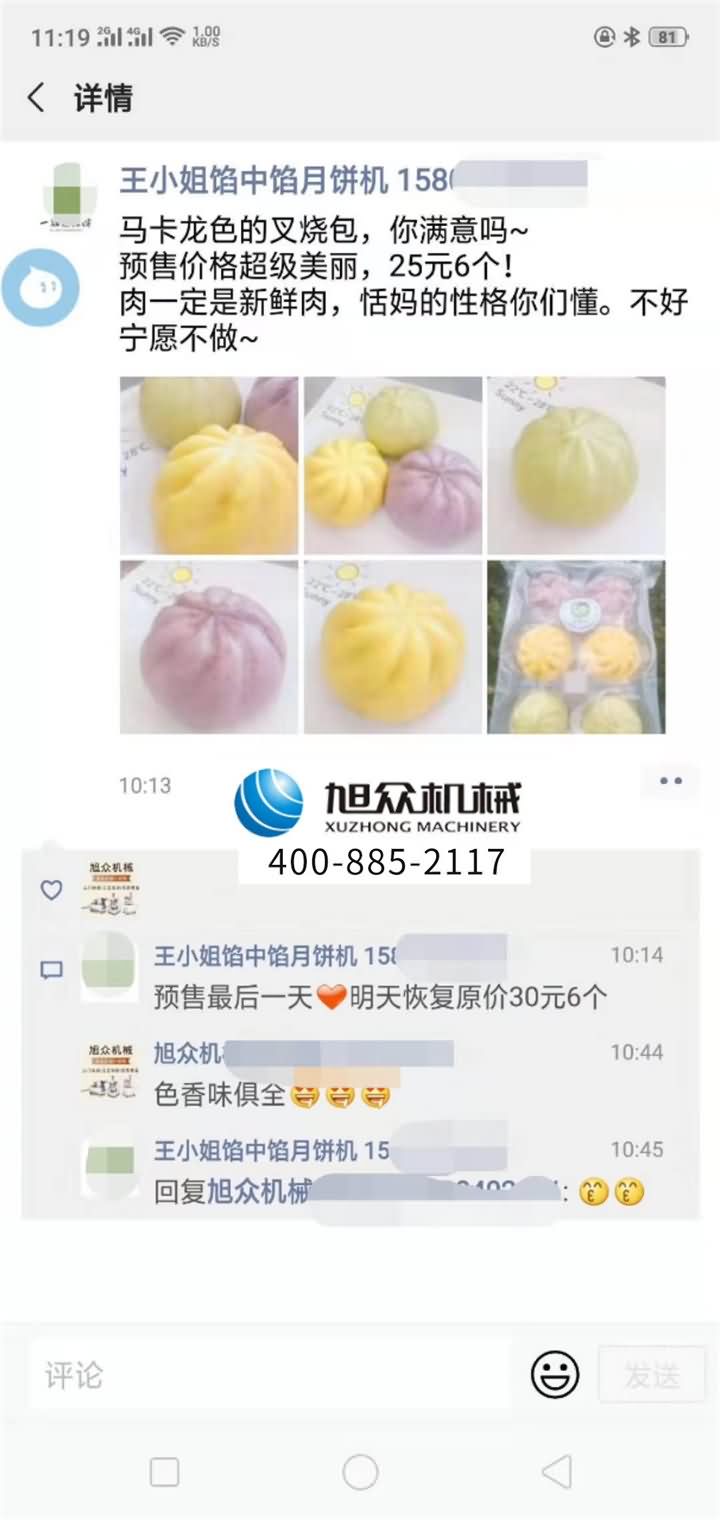The width and height of the screenshot is (720, 1520).
Task: Open the emoji picker in the comment bar
Action: (553, 1374)
